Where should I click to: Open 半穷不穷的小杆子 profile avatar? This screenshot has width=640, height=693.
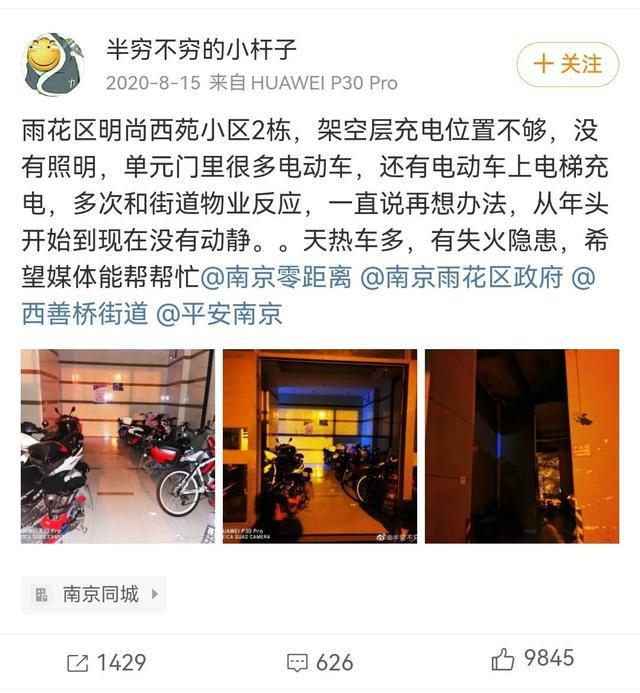point(53,64)
